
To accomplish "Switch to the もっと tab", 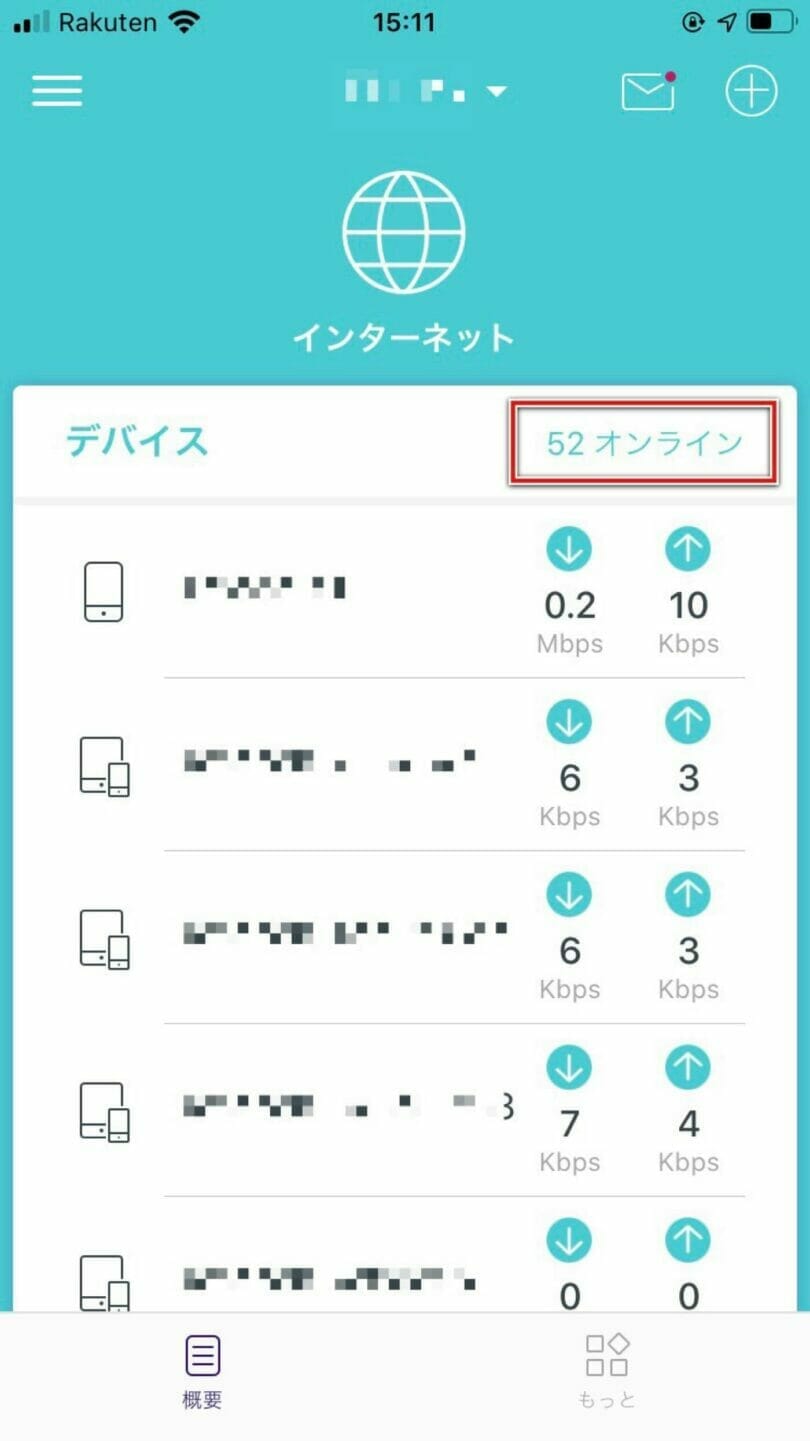I will [x=606, y=1371].
